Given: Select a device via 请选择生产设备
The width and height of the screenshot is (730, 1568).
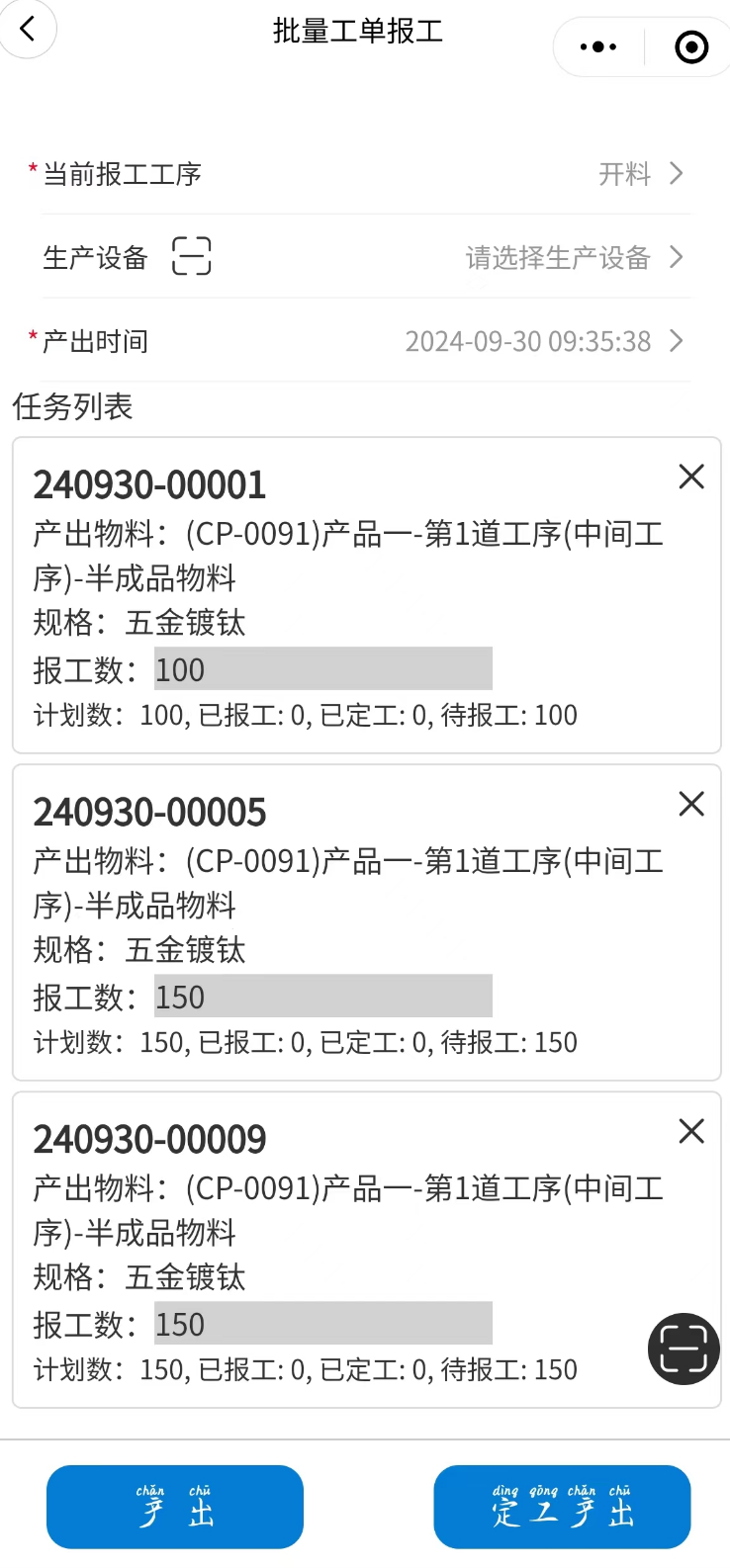Looking at the screenshot, I should (x=575, y=258).
